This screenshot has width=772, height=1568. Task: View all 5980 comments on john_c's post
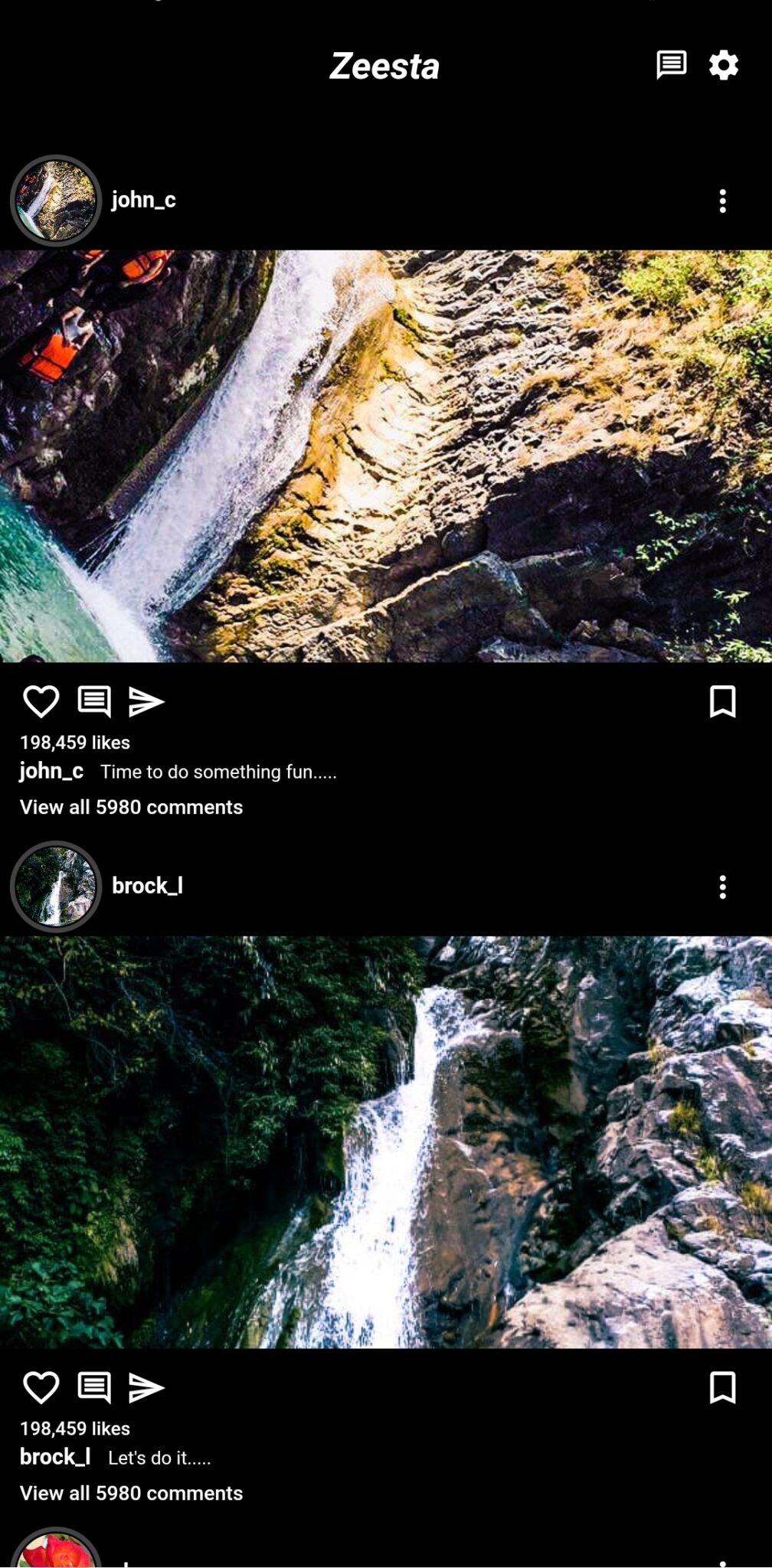(130, 806)
